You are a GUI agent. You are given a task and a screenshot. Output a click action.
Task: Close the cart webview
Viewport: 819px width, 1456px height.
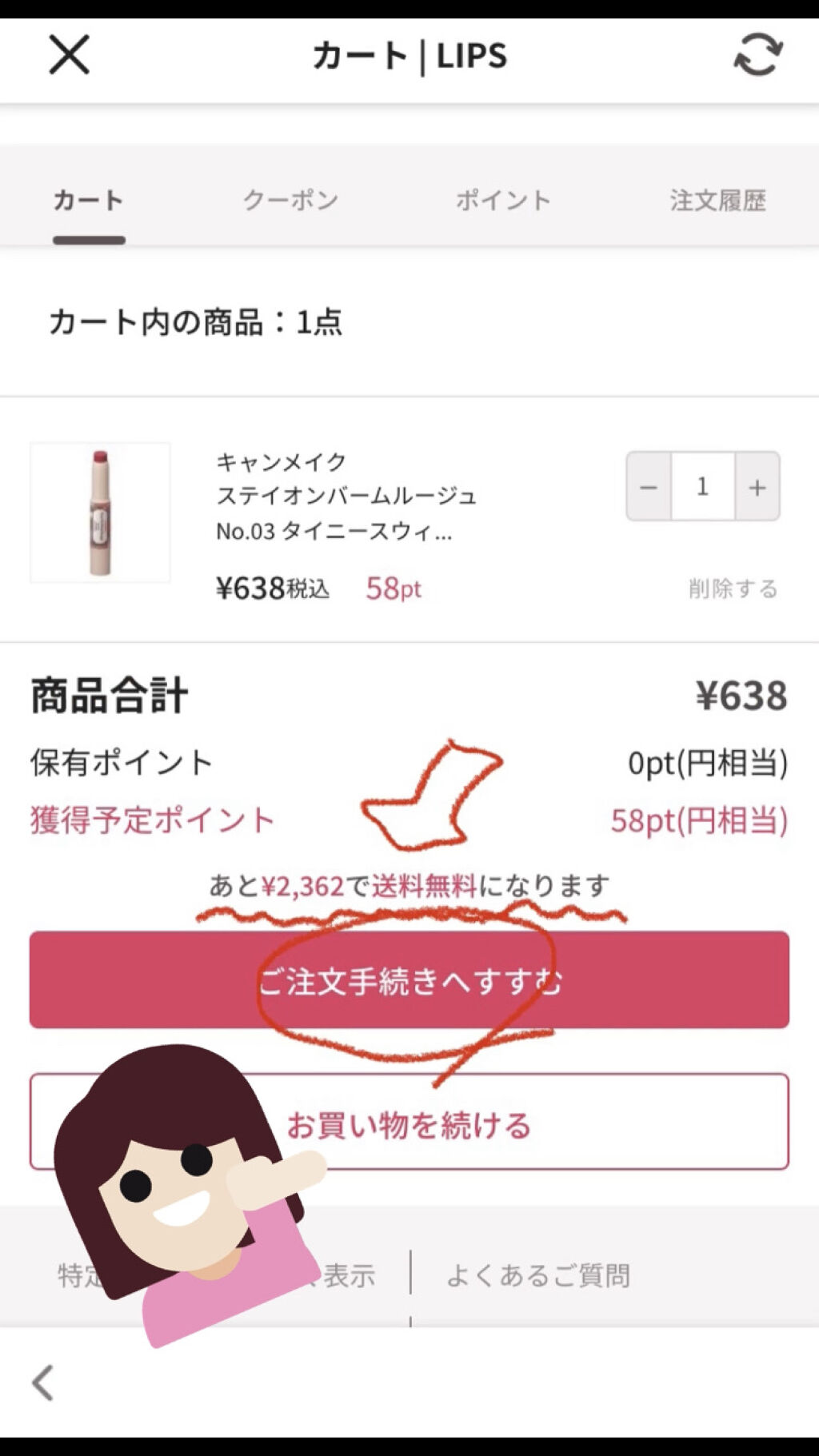70,55
